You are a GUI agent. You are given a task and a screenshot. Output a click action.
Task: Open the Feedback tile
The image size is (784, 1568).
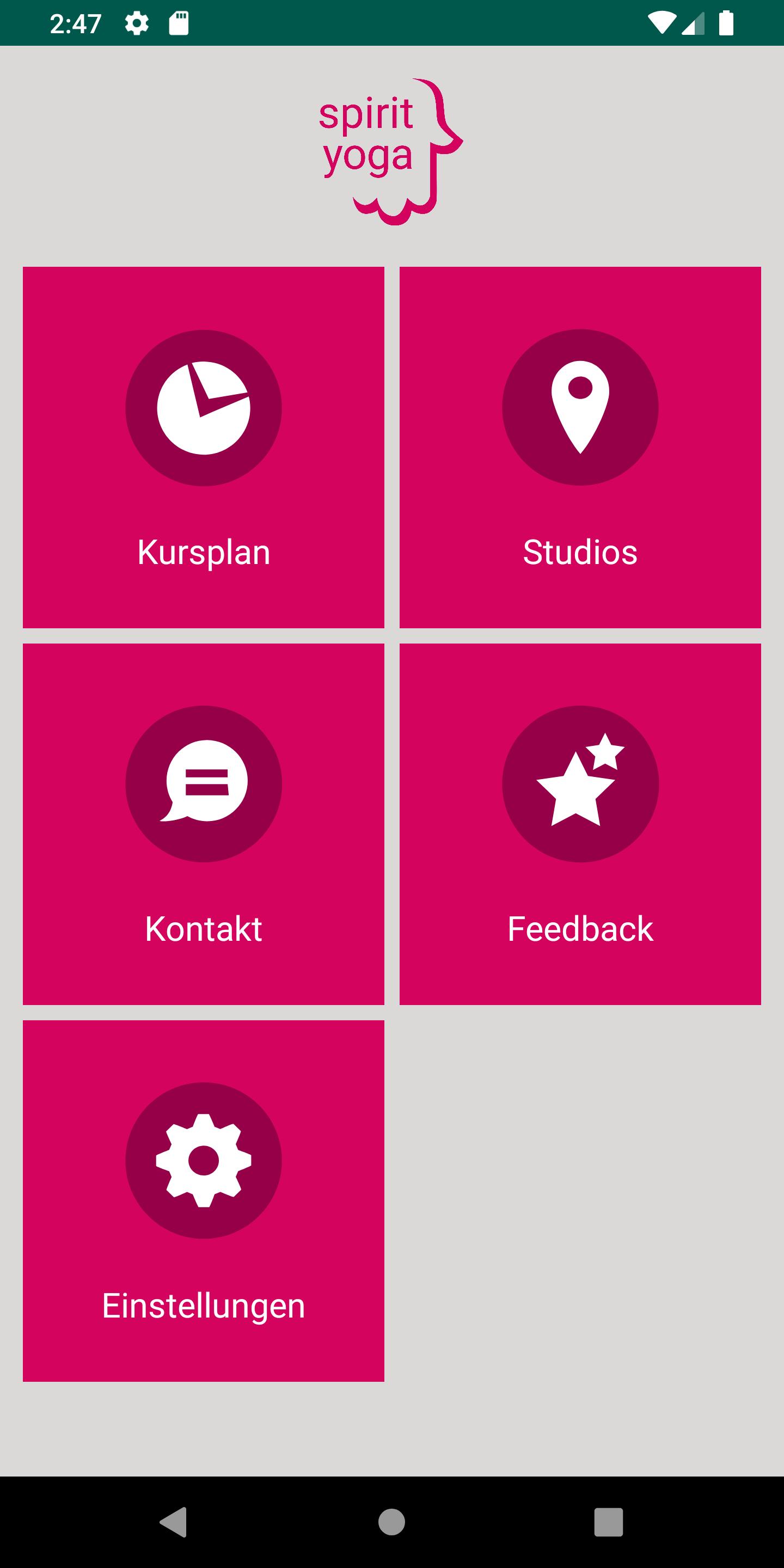point(580,824)
